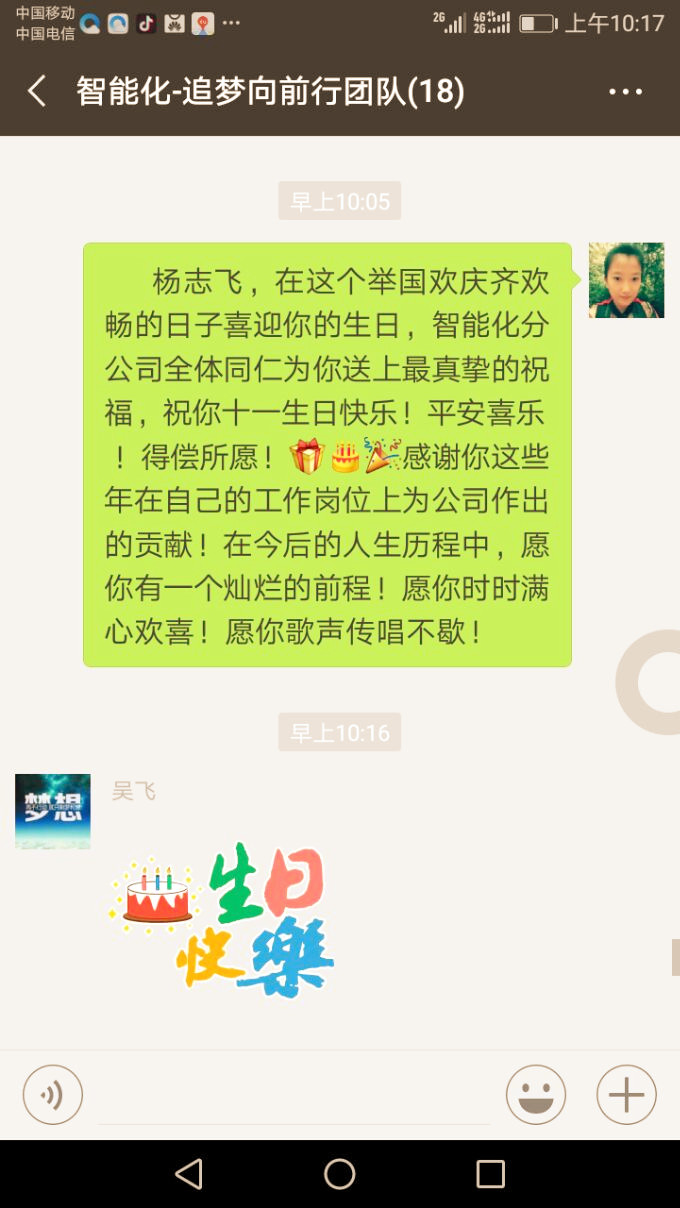
Task: Tap the message text field
Action: [294, 1097]
